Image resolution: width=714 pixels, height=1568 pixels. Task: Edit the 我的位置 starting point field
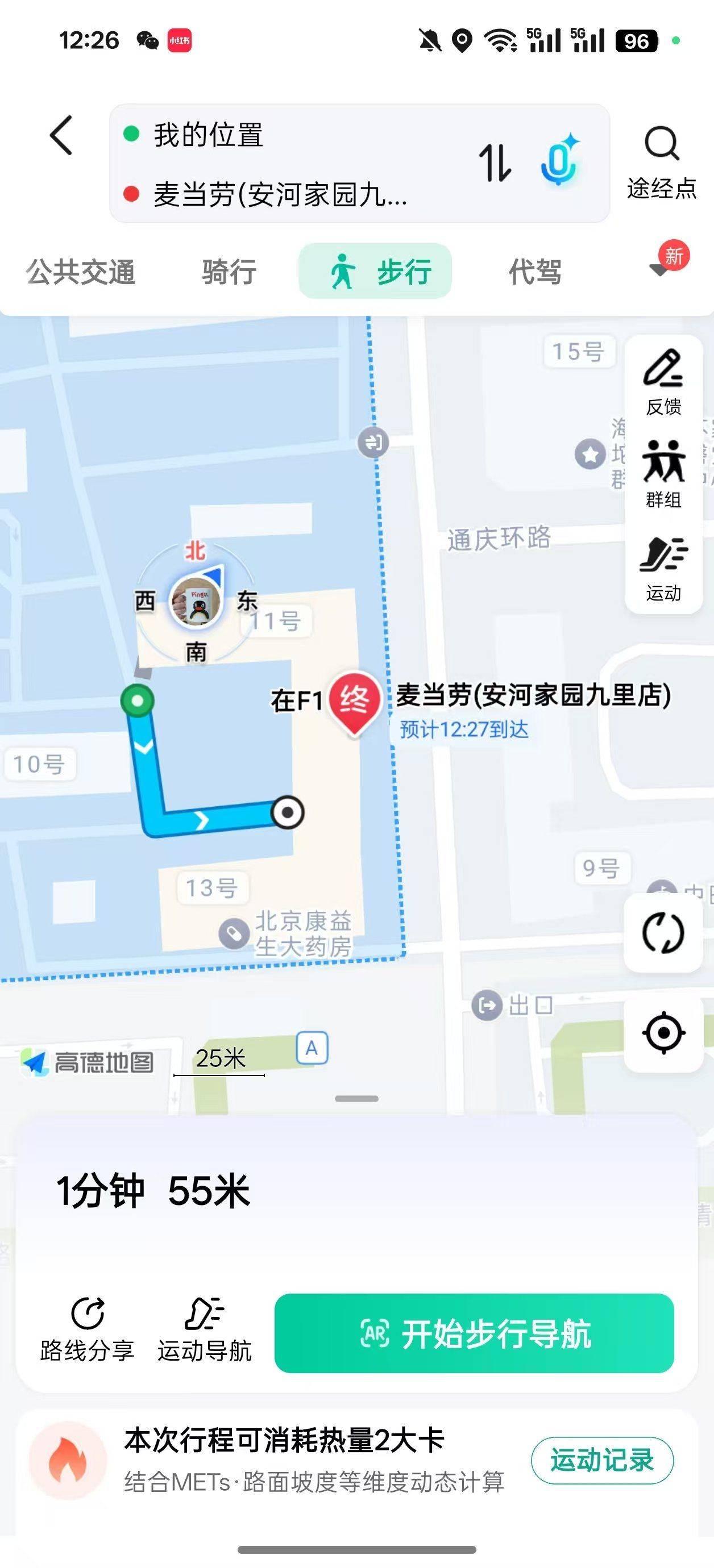click(292, 134)
